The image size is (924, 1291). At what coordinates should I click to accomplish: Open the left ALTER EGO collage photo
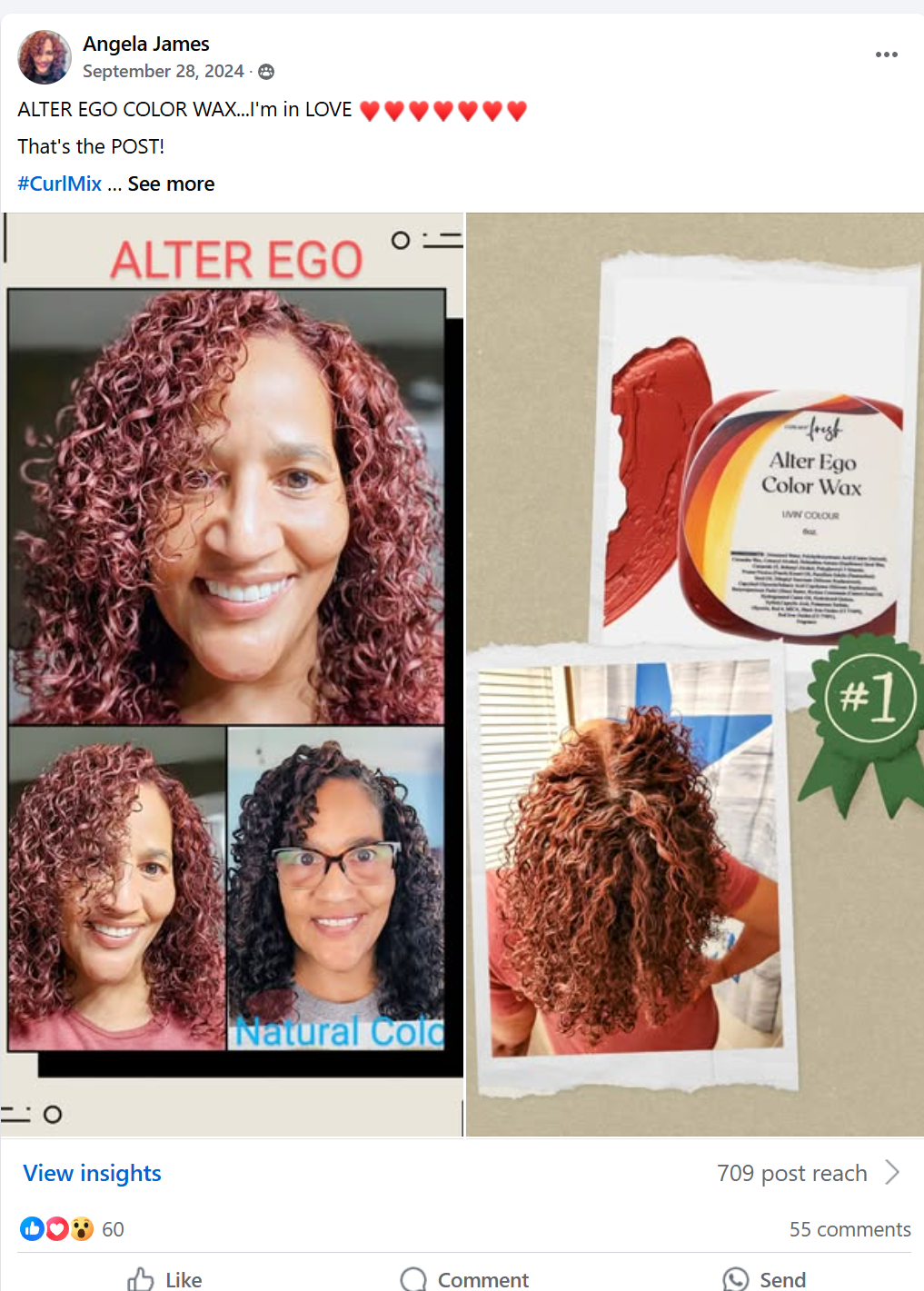pos(232,674)
